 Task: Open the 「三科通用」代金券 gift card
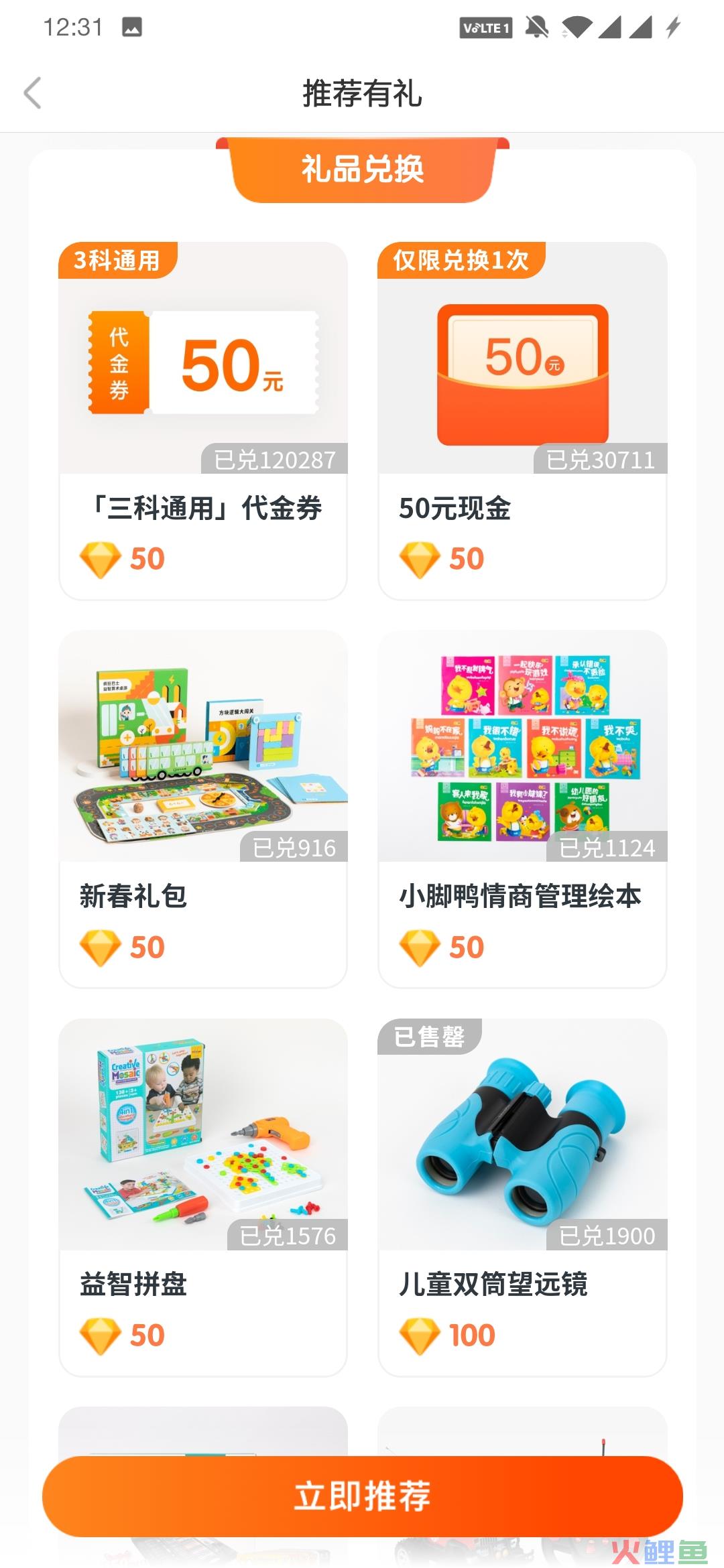click(203, 420)
